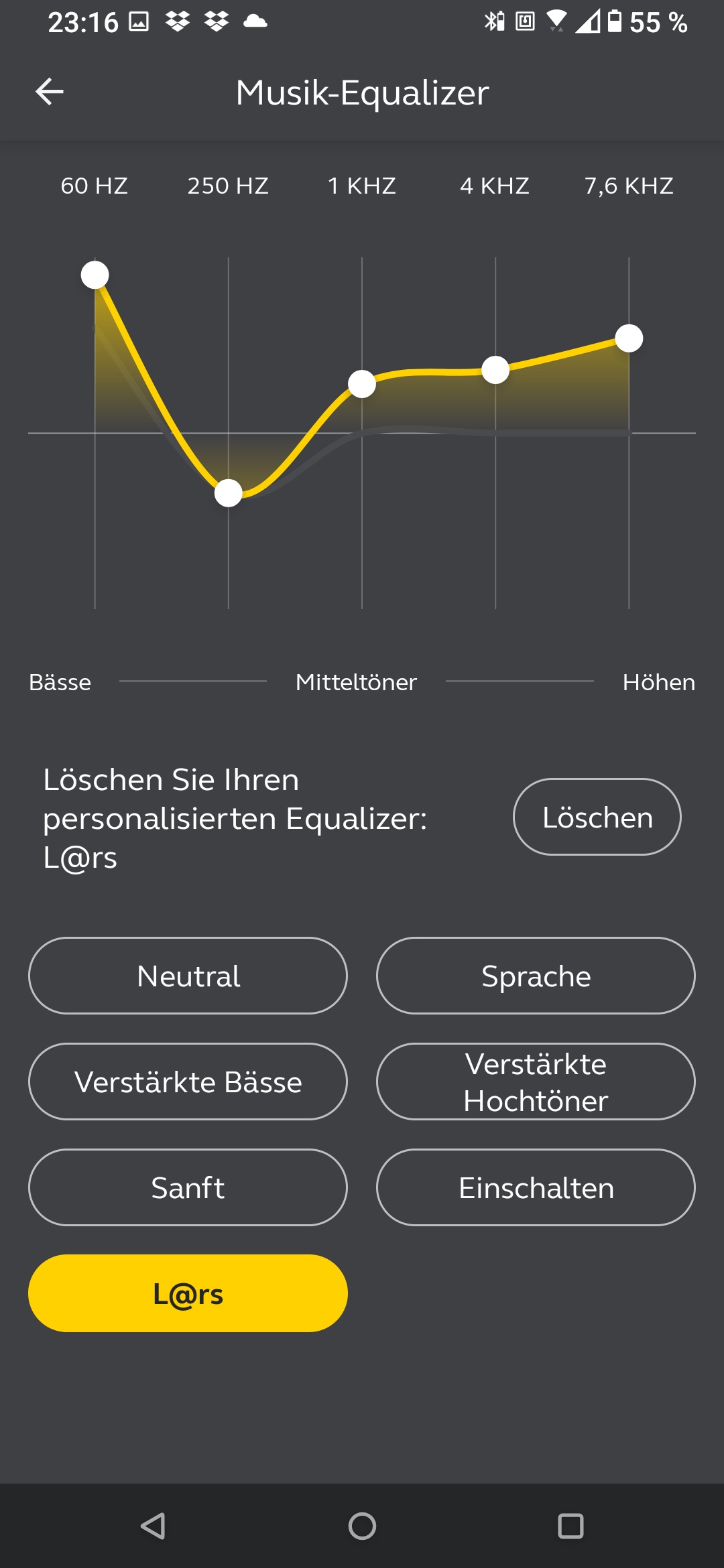The width and height of the screenshot is (724, 1568).
Task: Tap the 1 KHZ band handle
Action: tap(362, 384)
